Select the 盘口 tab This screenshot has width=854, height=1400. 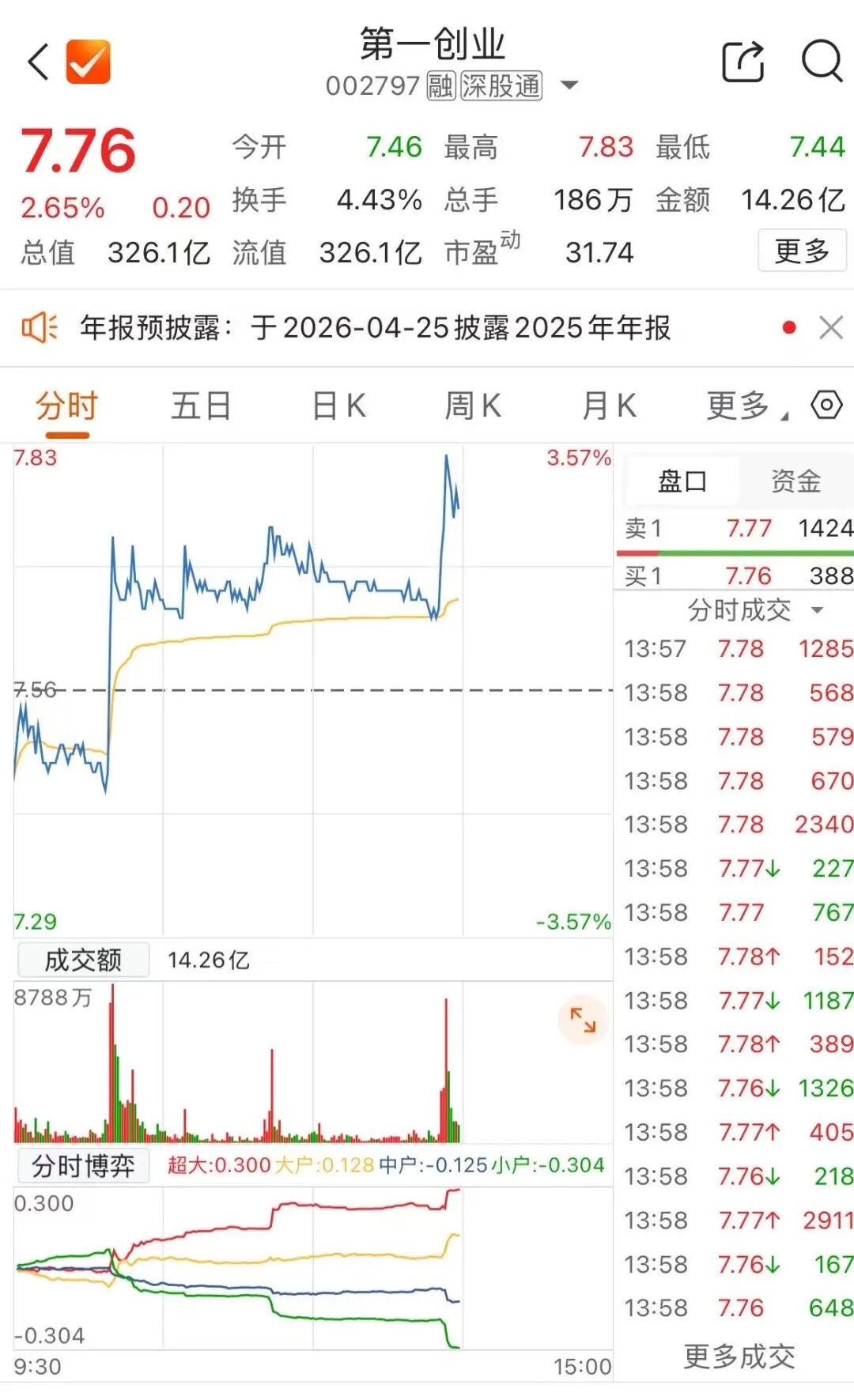682,481
